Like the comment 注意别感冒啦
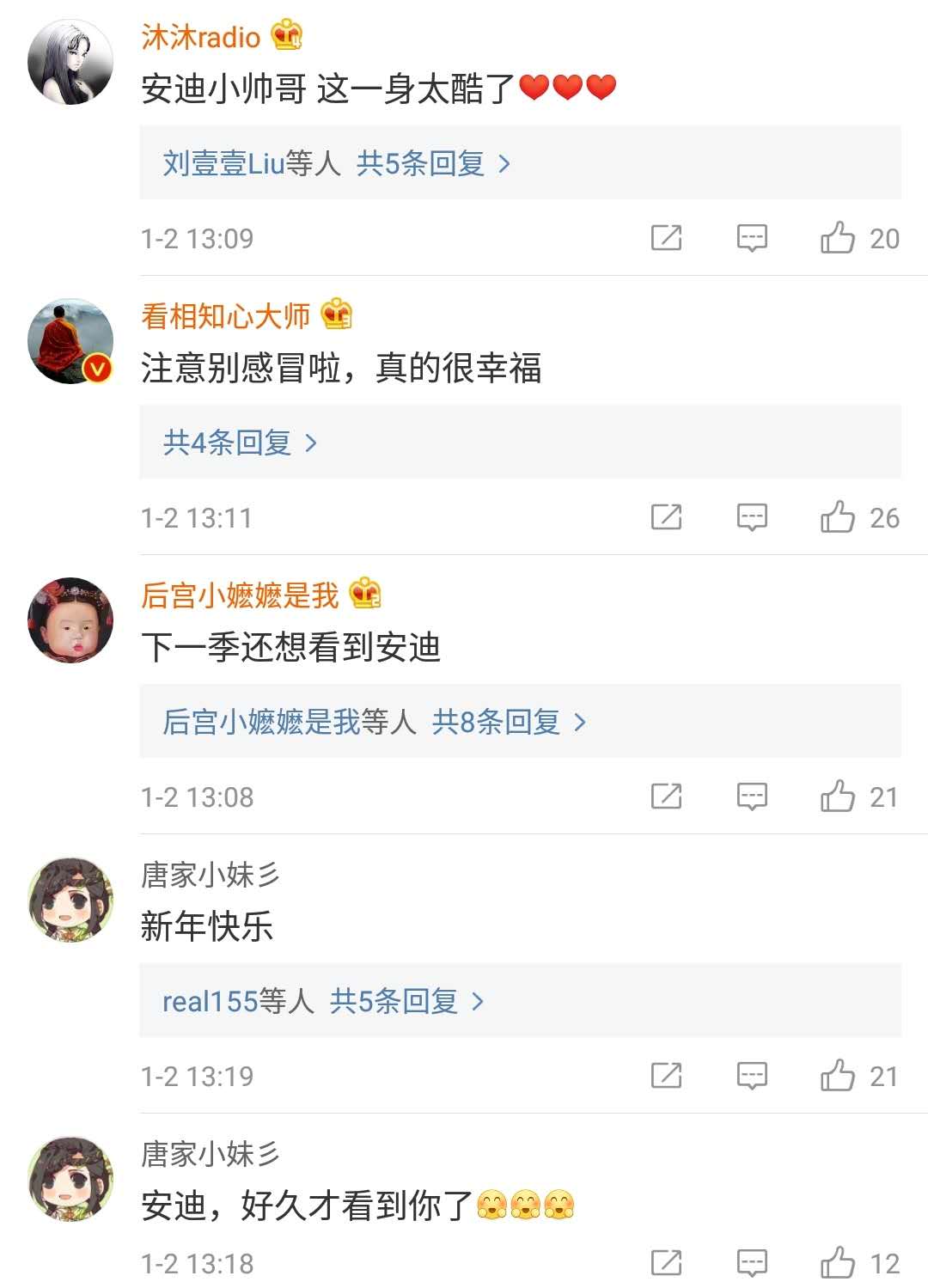 coord(838,517)
